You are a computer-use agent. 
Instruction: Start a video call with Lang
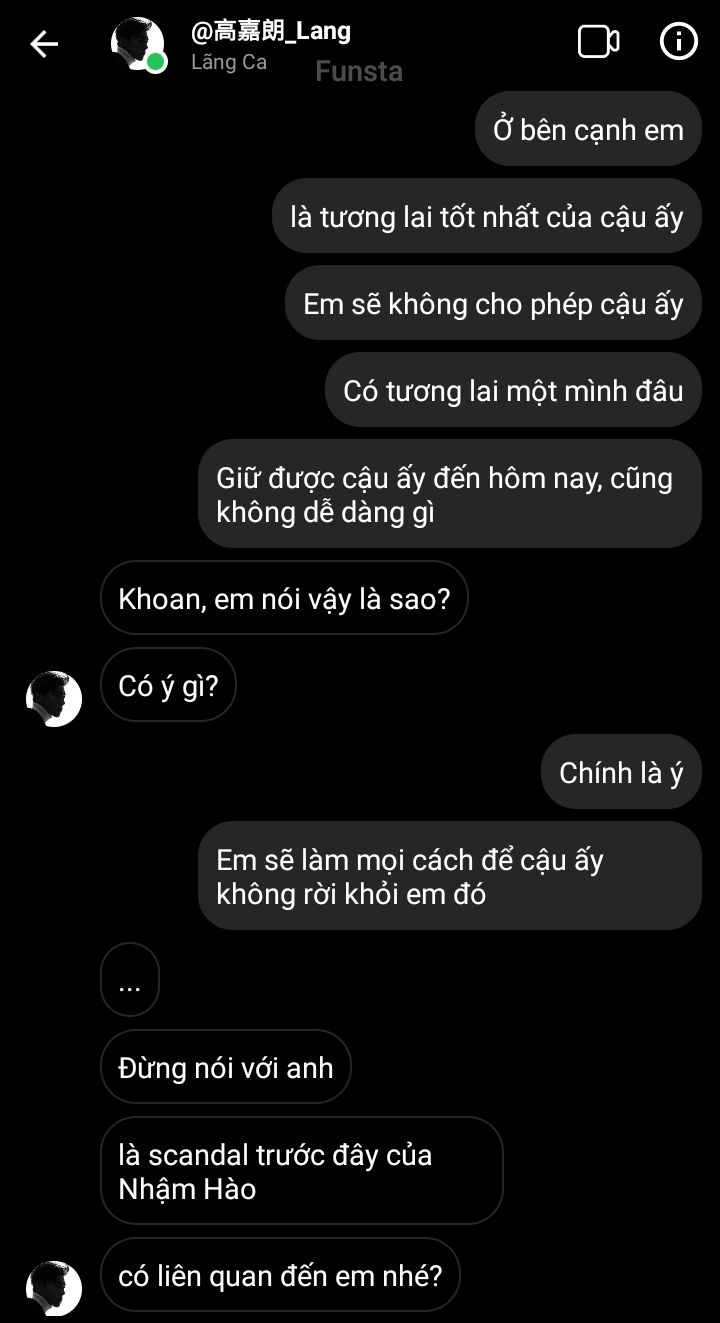point(598,42)
